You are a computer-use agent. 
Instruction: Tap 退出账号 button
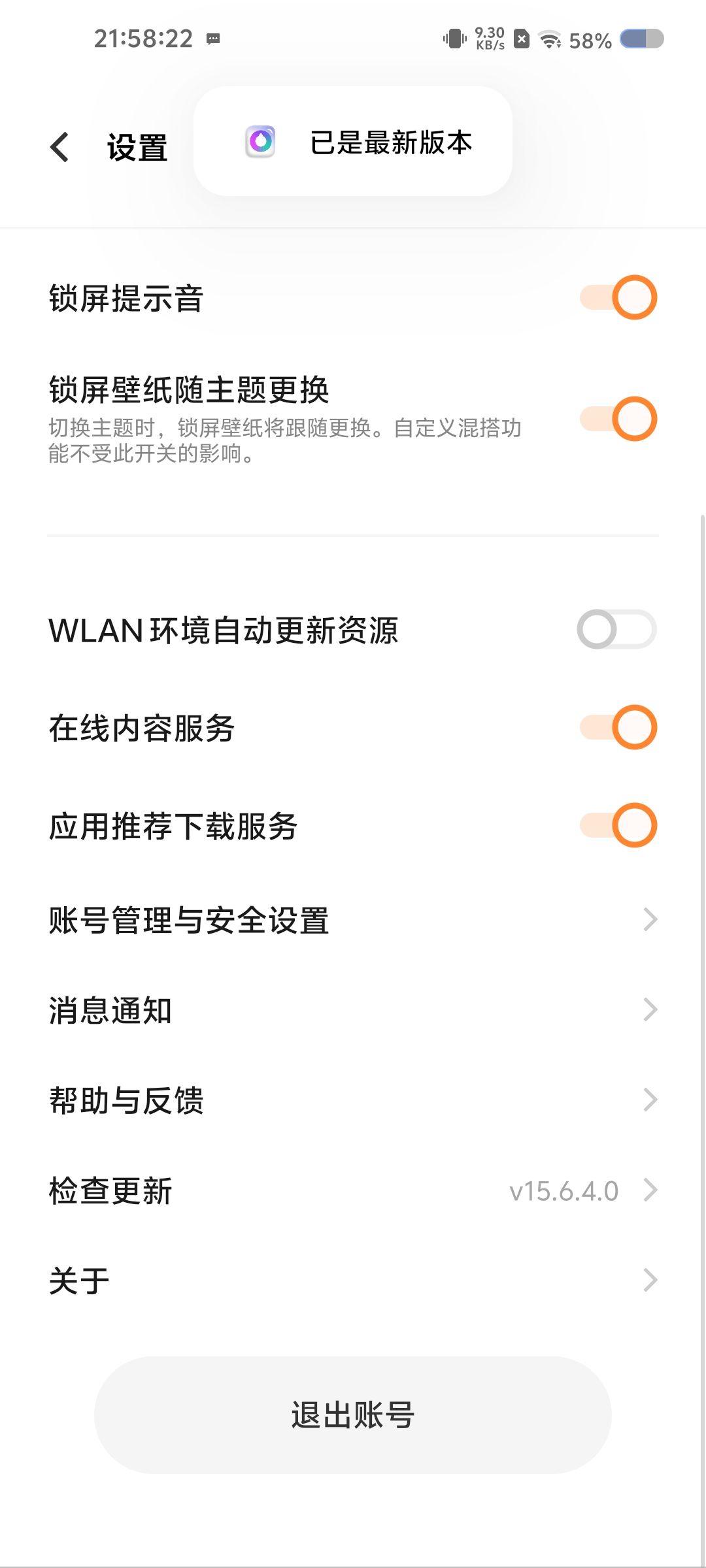[353, 1415]
